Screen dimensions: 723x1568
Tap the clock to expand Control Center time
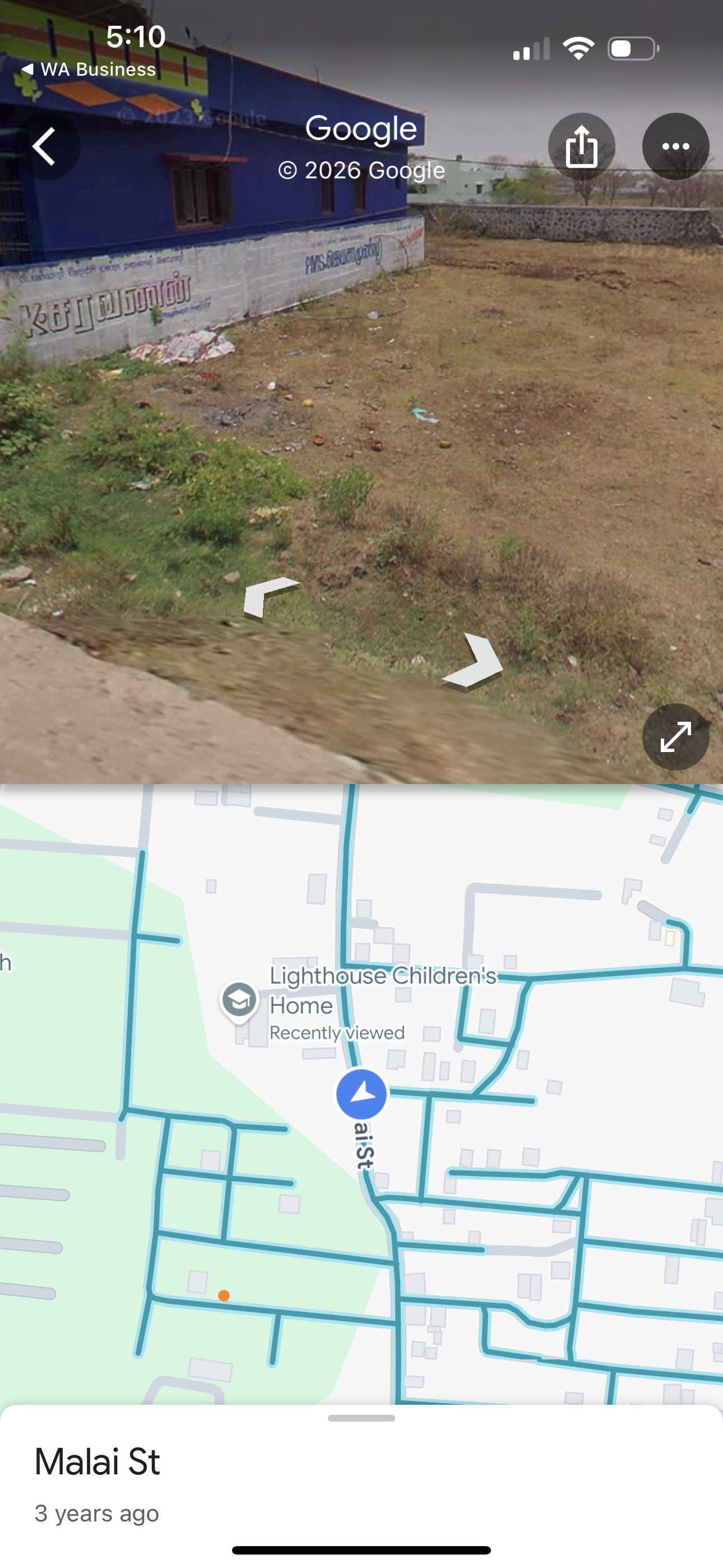[136, 36]
